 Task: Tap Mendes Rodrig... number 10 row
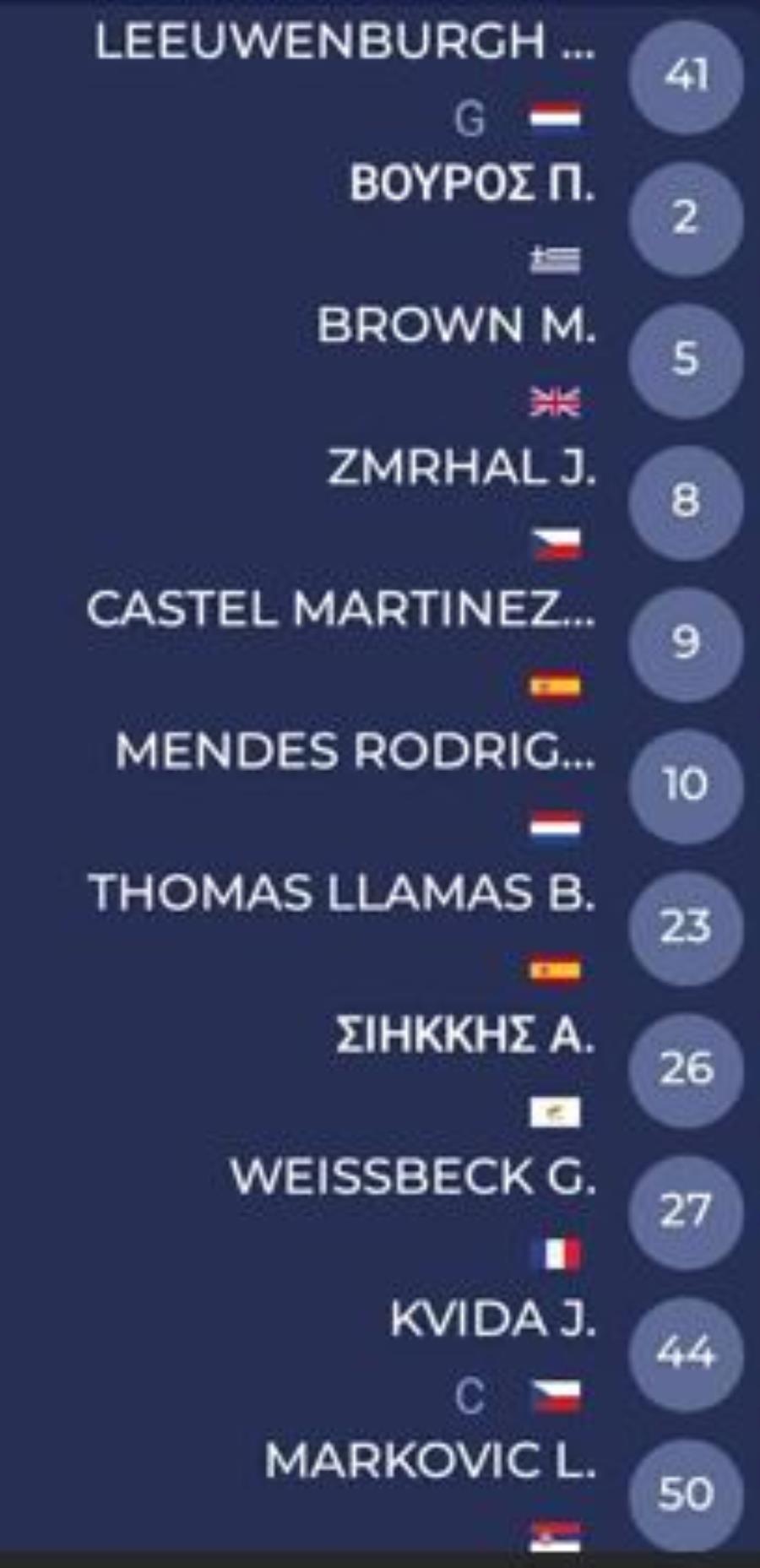355,751
